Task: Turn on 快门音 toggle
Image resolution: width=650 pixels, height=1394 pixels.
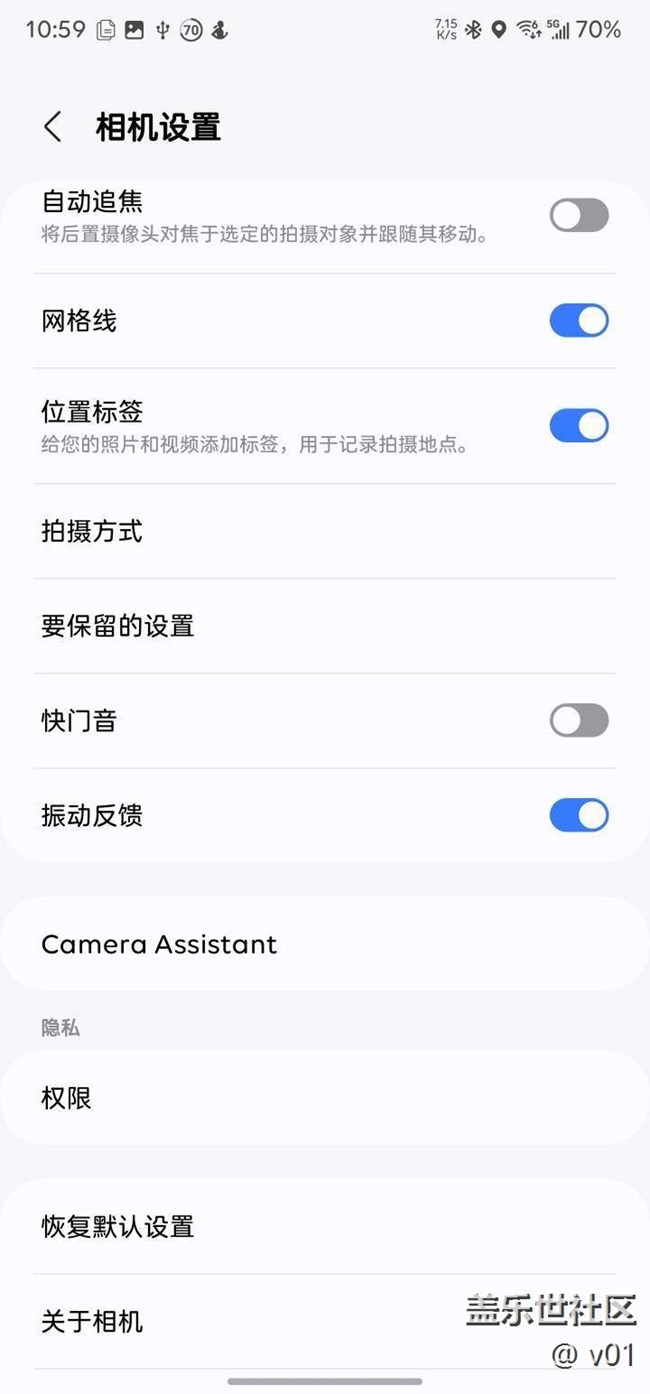Action: [x=578, y=720]
